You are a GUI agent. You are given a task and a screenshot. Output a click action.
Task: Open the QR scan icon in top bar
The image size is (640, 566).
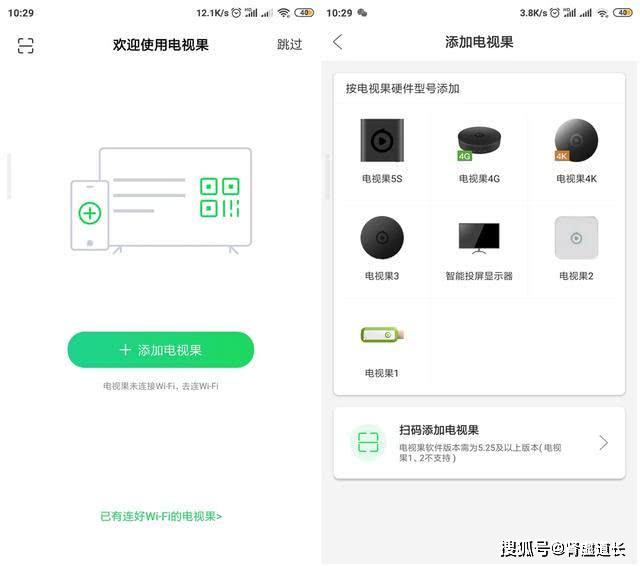coord(25,45)
